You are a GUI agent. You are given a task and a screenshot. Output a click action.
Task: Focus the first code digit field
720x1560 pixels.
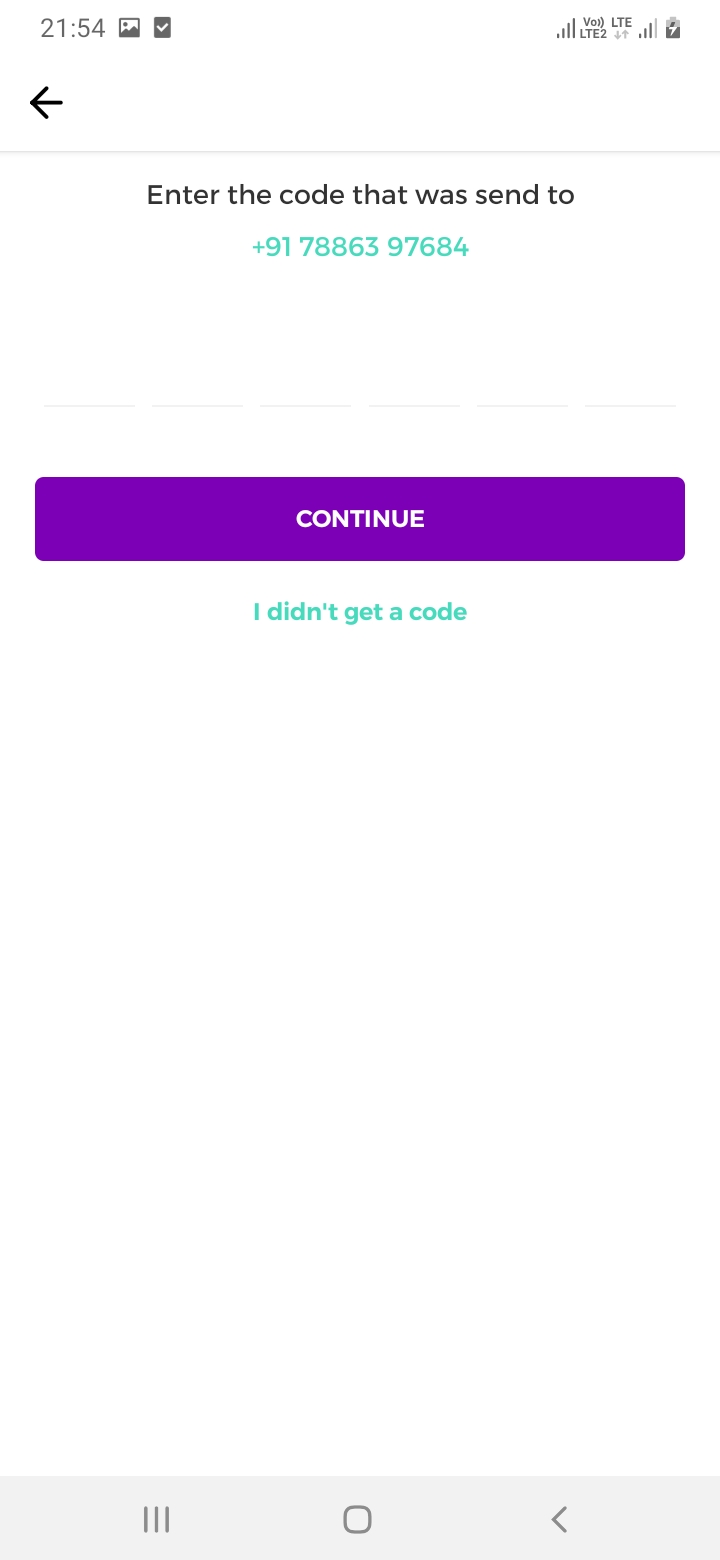89,385
